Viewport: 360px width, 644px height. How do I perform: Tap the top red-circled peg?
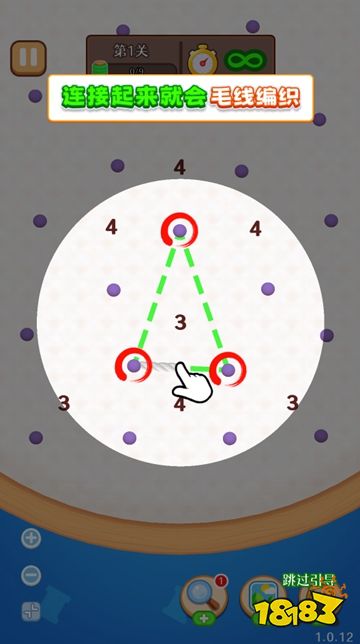(179, 230)
